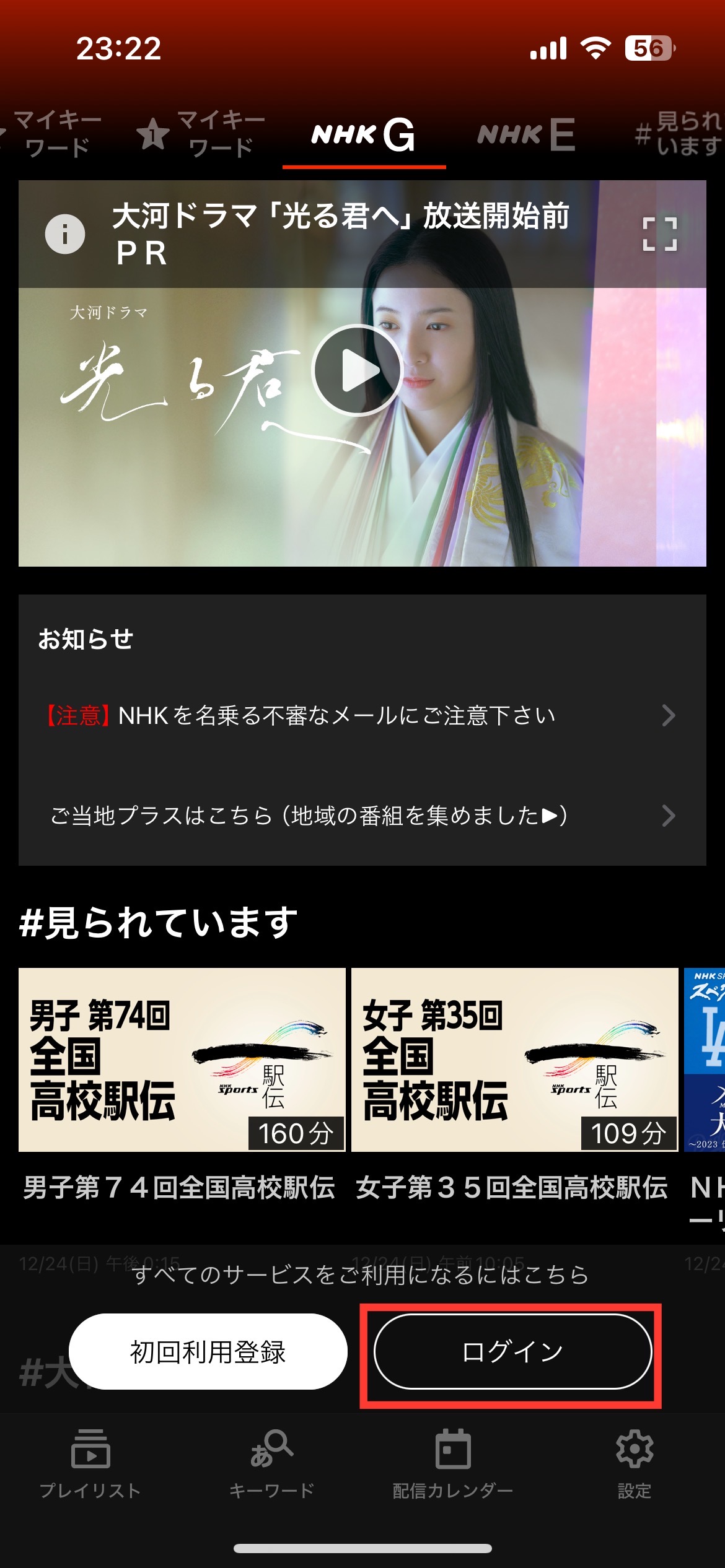Open the 配信カレンダー tab
The width and height of the screenshot is (725, 1568).
453,1465
